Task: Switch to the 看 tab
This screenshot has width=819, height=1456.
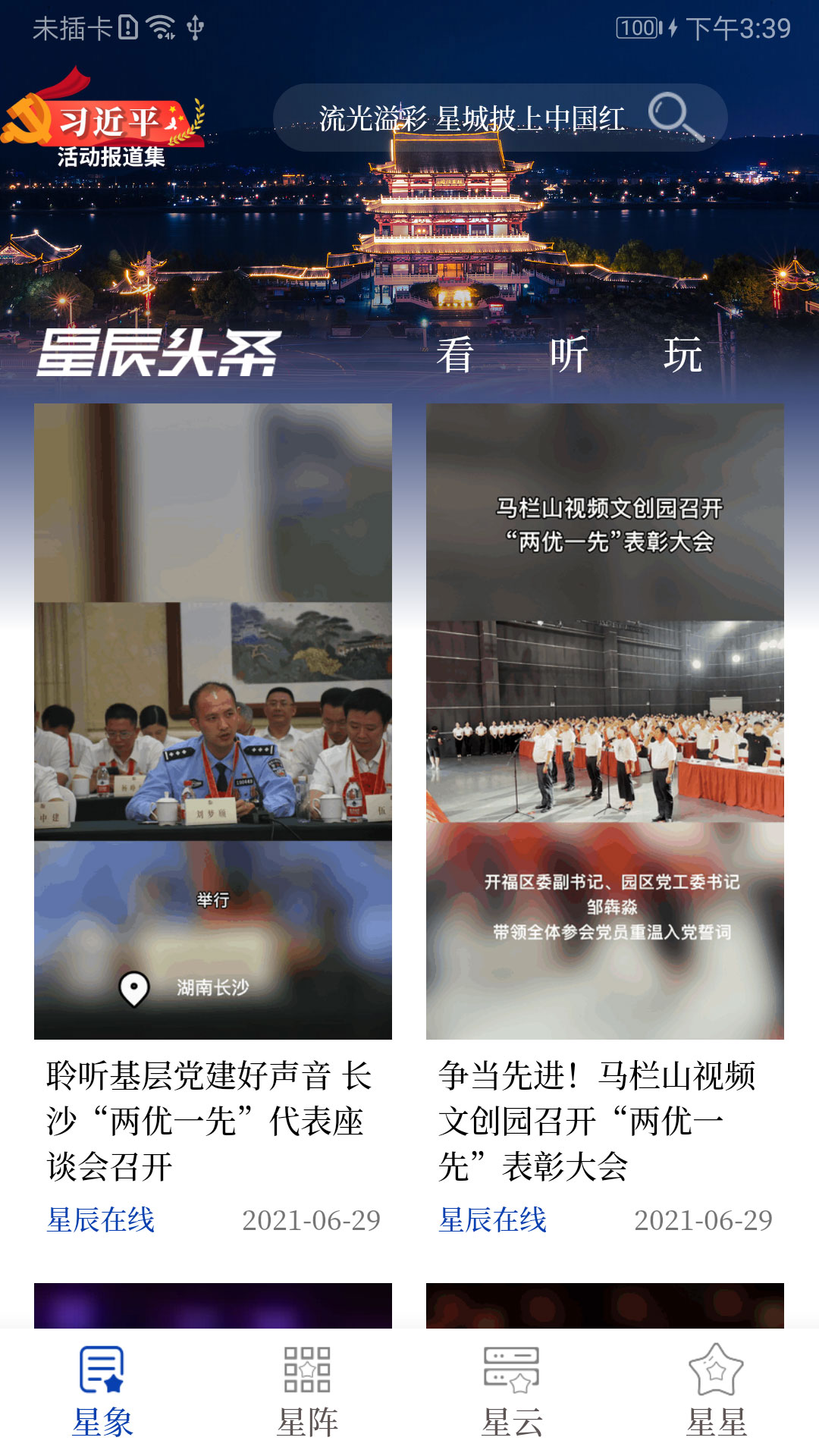Action: click(455, 354)
